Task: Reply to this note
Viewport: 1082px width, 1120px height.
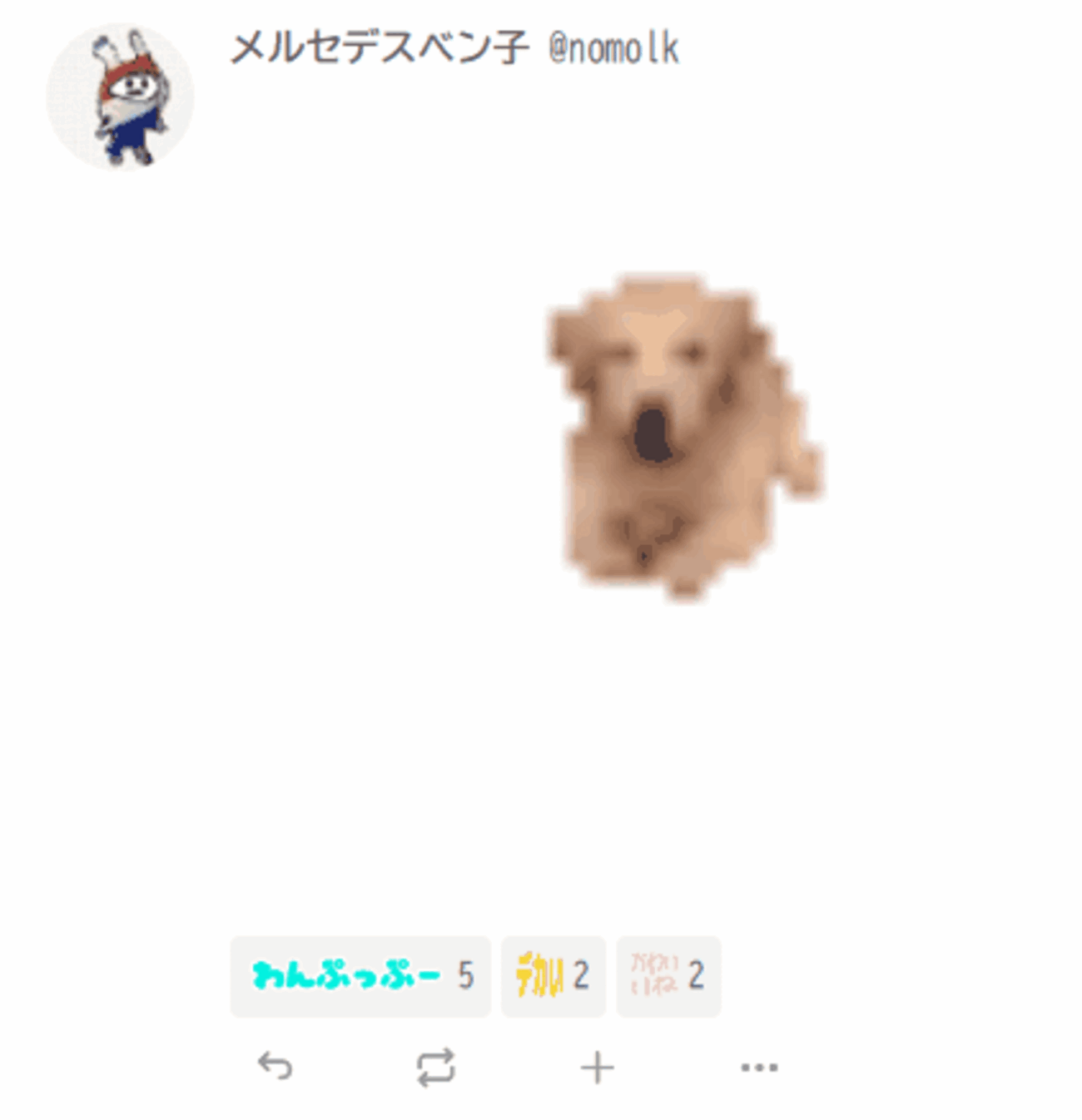Action: click(x=275, y=1066)
